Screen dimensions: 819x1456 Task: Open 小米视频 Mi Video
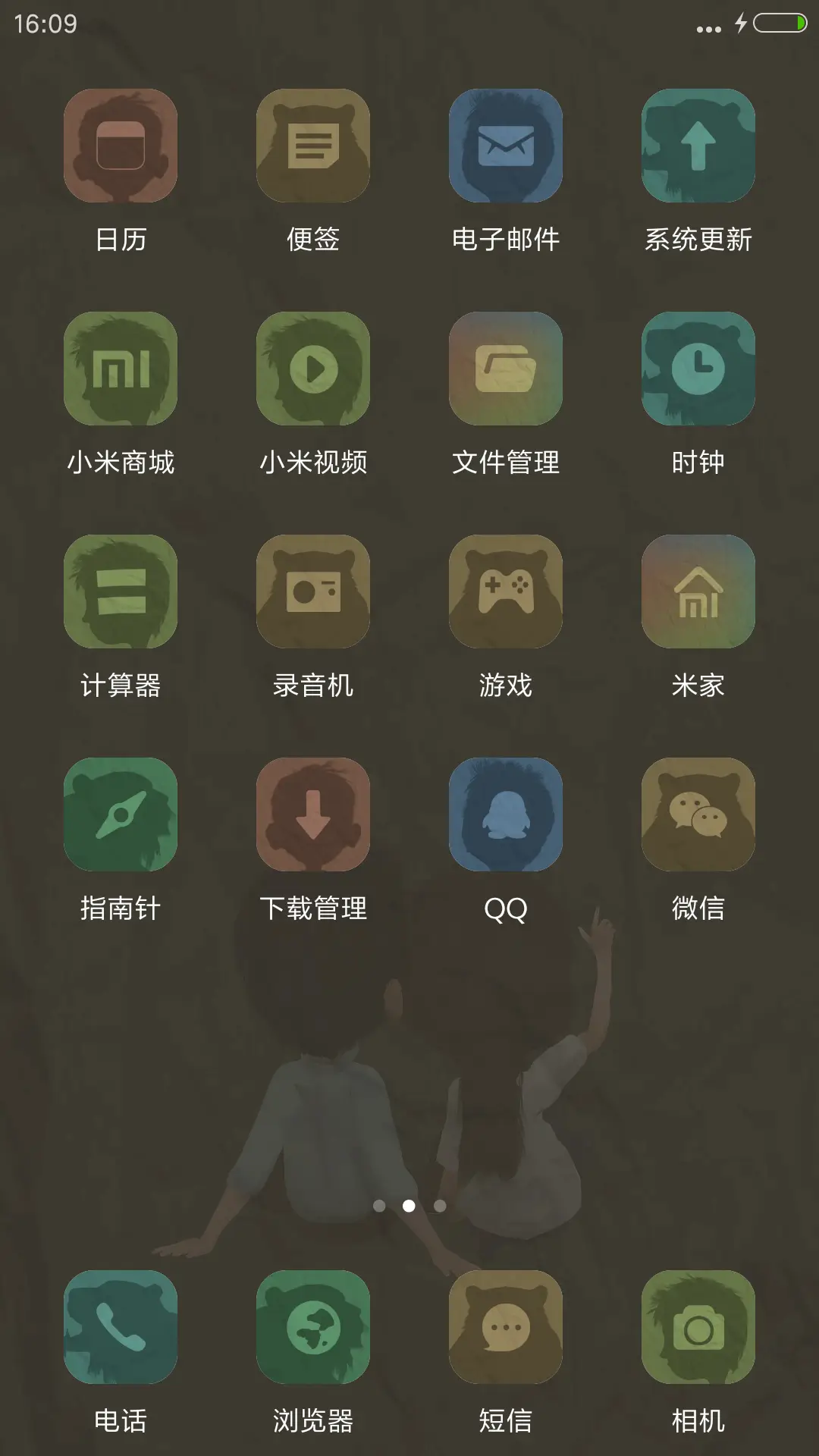tap(313, 368)
